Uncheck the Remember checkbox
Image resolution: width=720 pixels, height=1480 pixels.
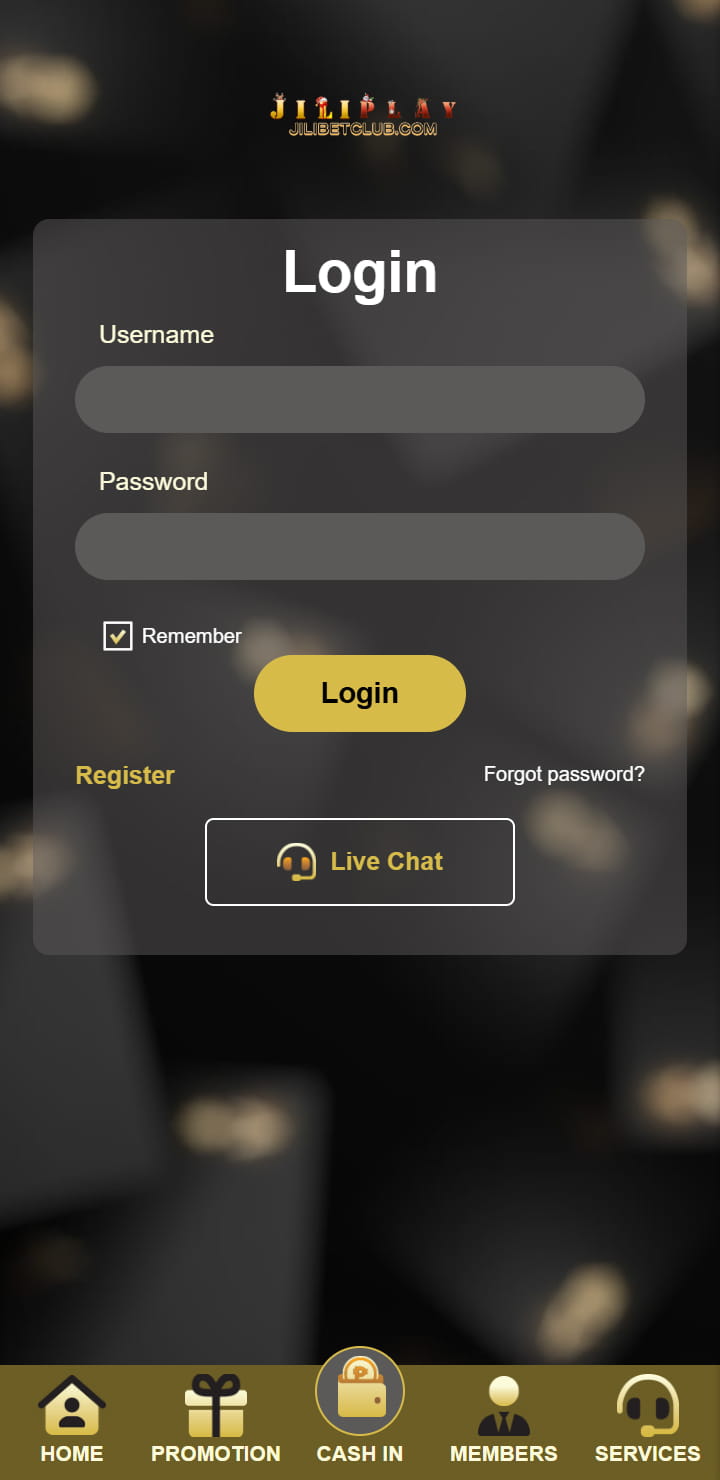pyautogui.click(x=118, y=635)
